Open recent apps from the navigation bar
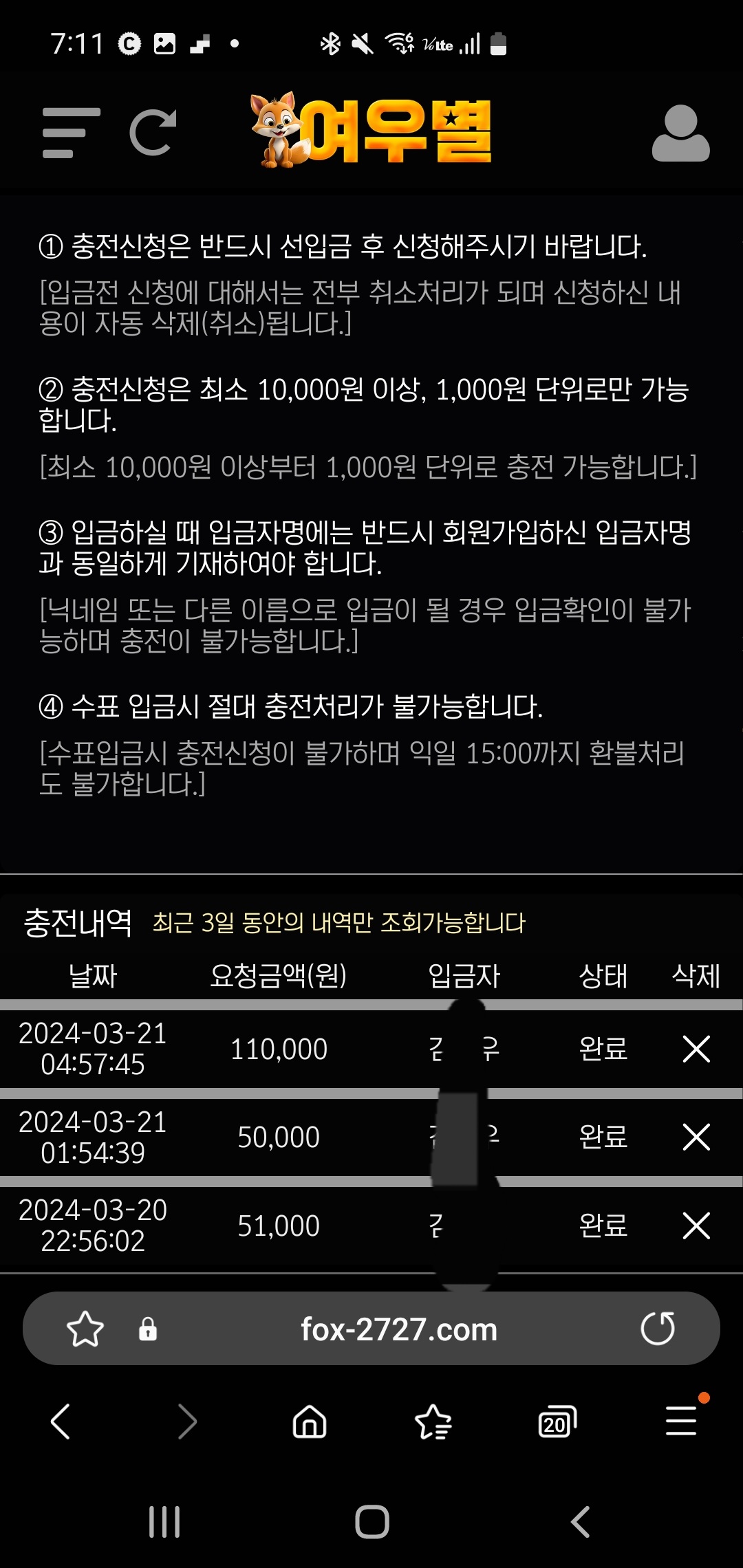Screen dimensions: 743x1568 pyautogui.click(x=164, y=1522)
